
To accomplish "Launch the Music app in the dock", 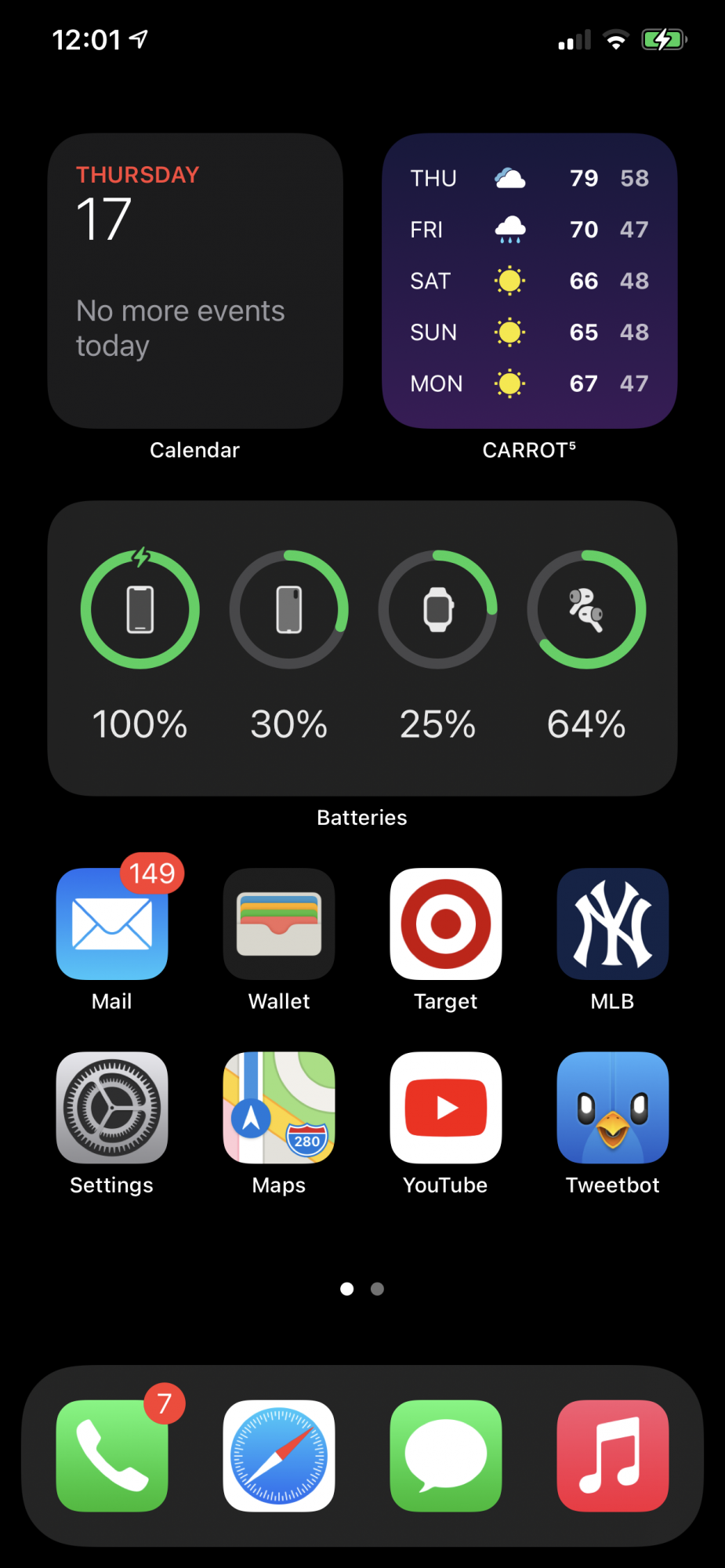I will pyautogui.click(x=612, y=1455).
